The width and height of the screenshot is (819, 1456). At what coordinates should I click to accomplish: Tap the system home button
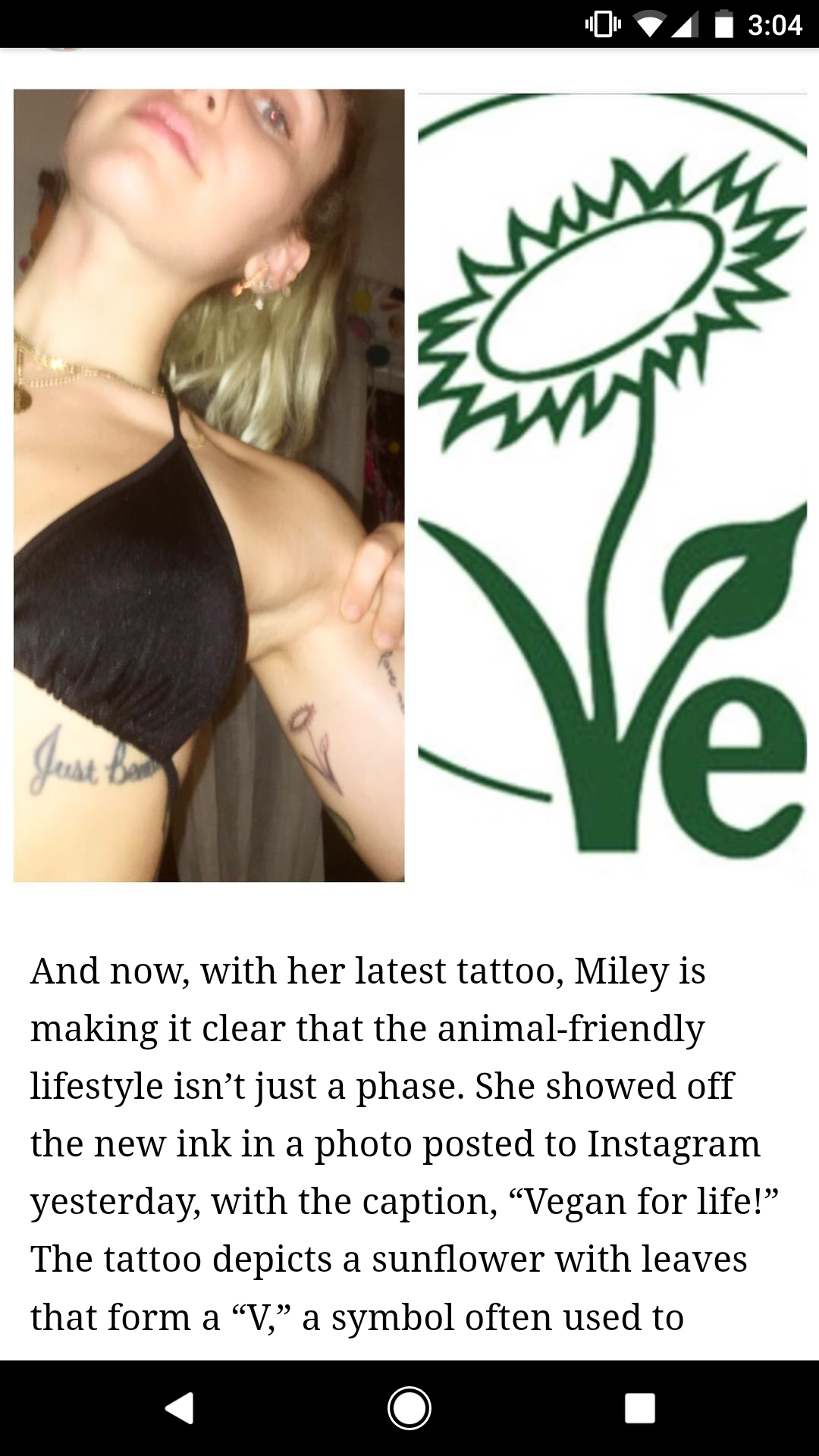(409, 1408)
